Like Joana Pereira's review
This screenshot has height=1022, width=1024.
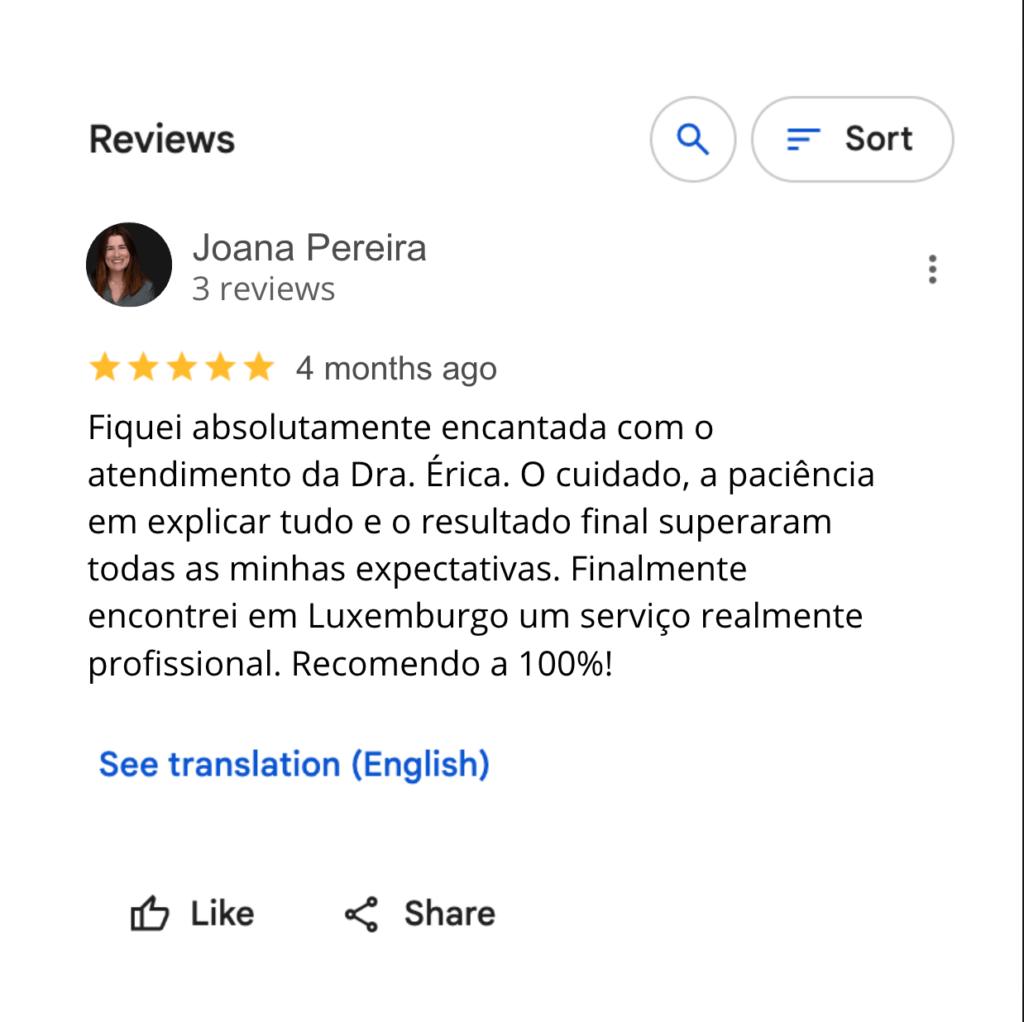click(x=192, y=913)
